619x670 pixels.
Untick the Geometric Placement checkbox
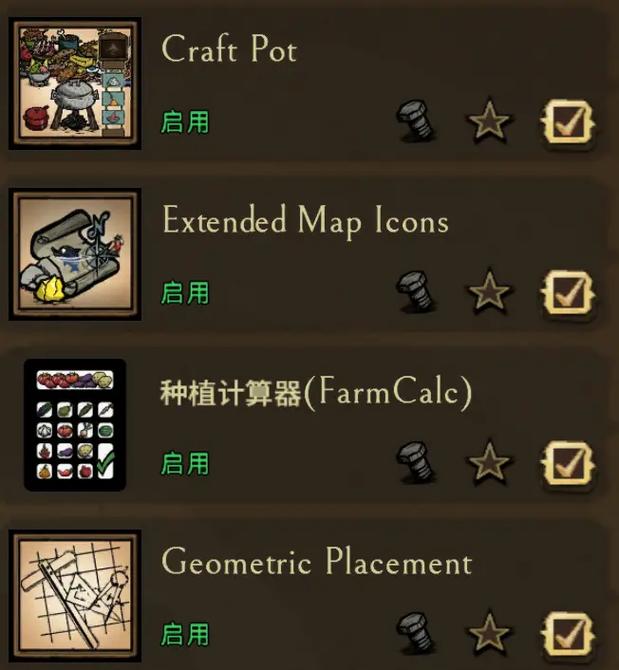point(568,634)
